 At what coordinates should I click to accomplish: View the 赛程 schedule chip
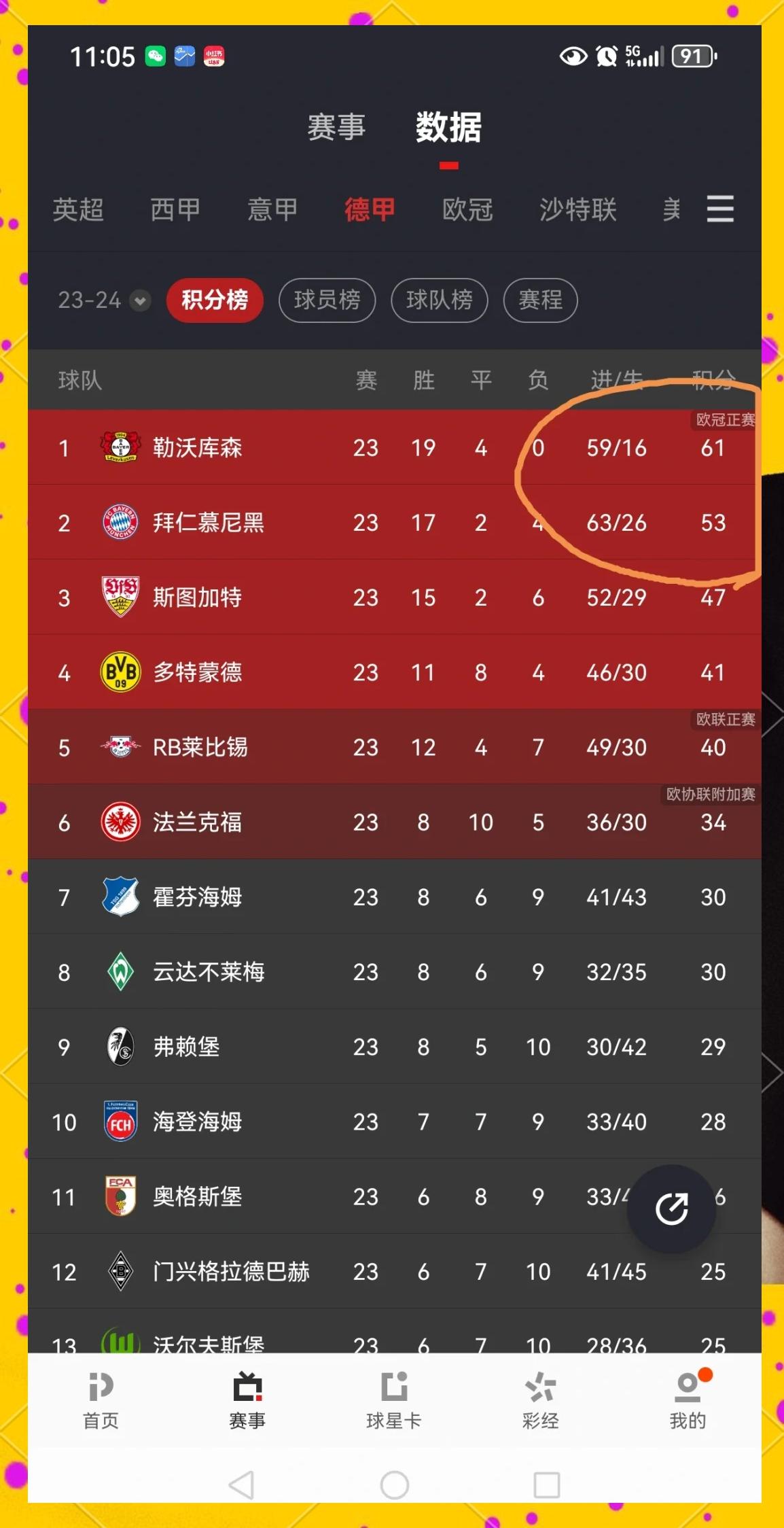pos(540,300)
